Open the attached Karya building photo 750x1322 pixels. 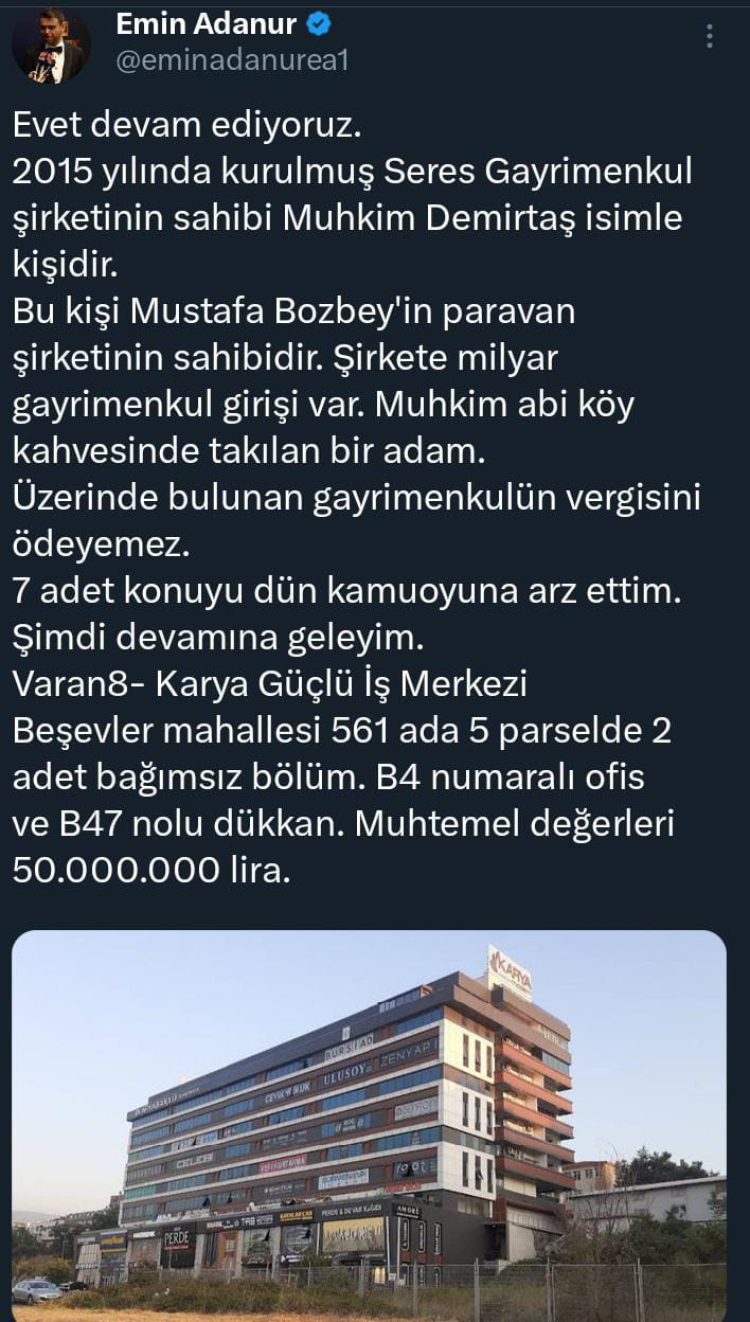tap(369, 1124)
